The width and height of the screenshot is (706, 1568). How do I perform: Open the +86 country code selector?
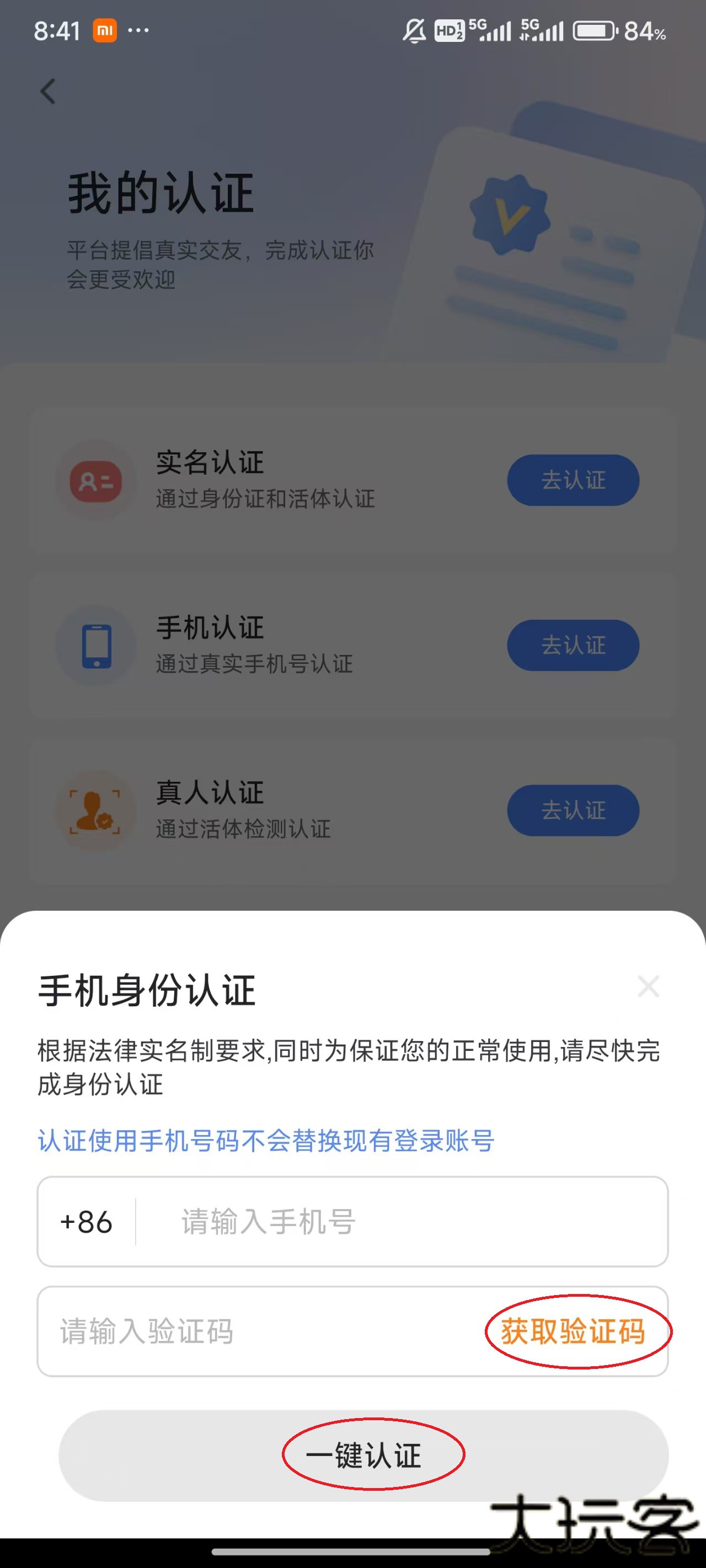[x=87, y=1222]
